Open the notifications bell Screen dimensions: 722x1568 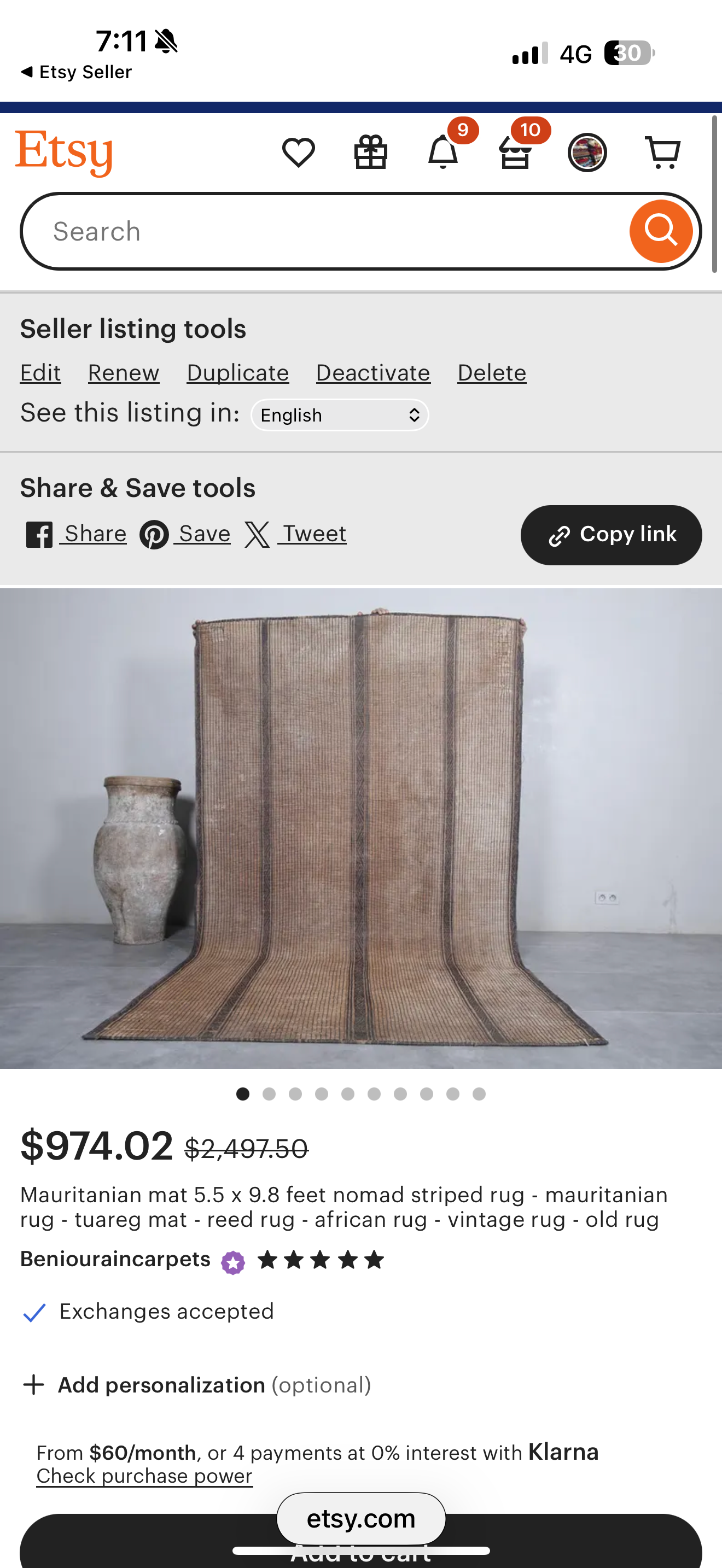pos(443,152)
